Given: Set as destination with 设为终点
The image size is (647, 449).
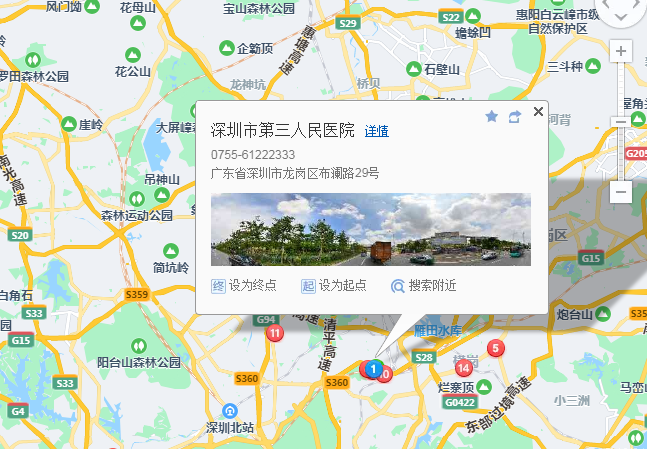Looking at the screenshot, I should point(244,285).
